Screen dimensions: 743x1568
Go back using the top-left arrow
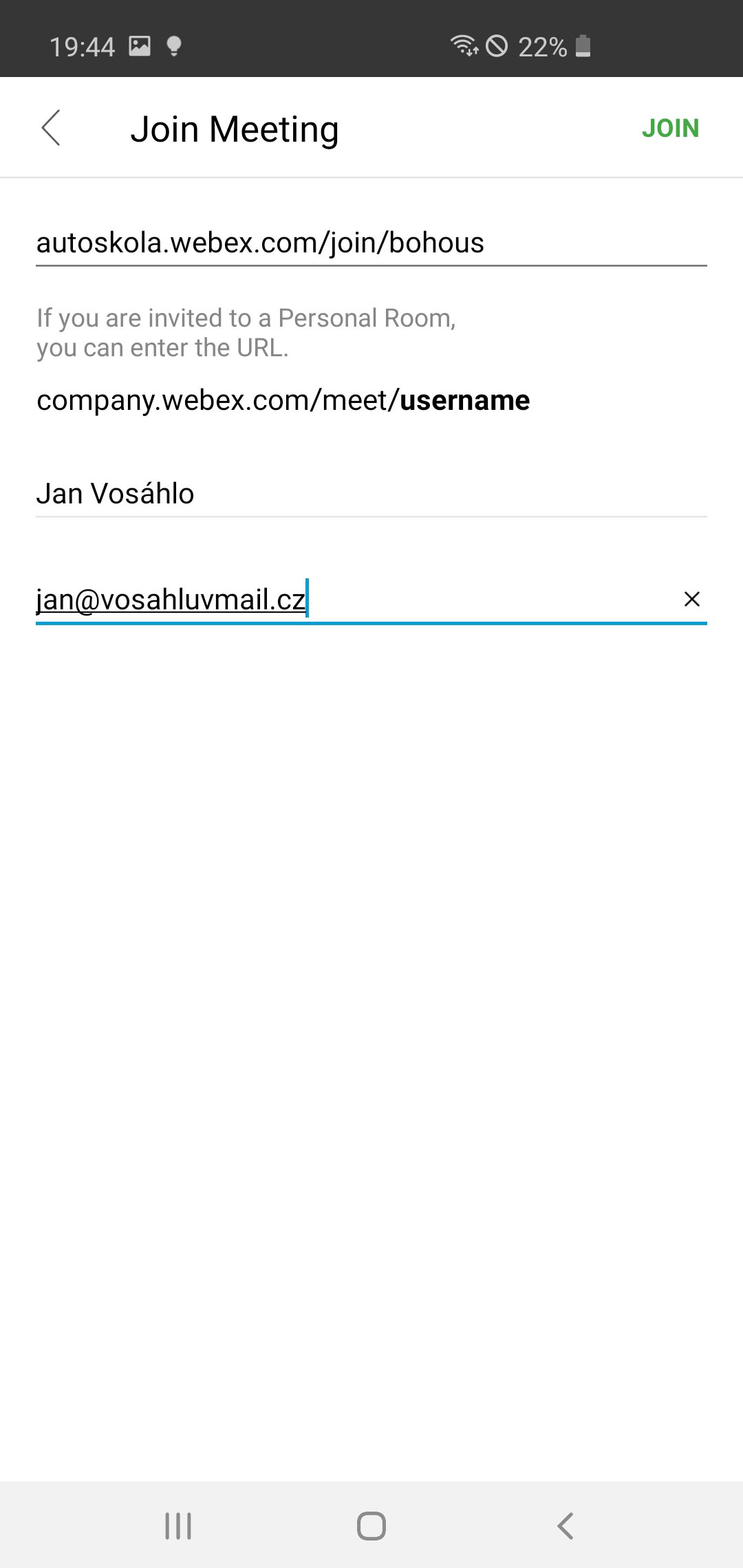point(51,128)
